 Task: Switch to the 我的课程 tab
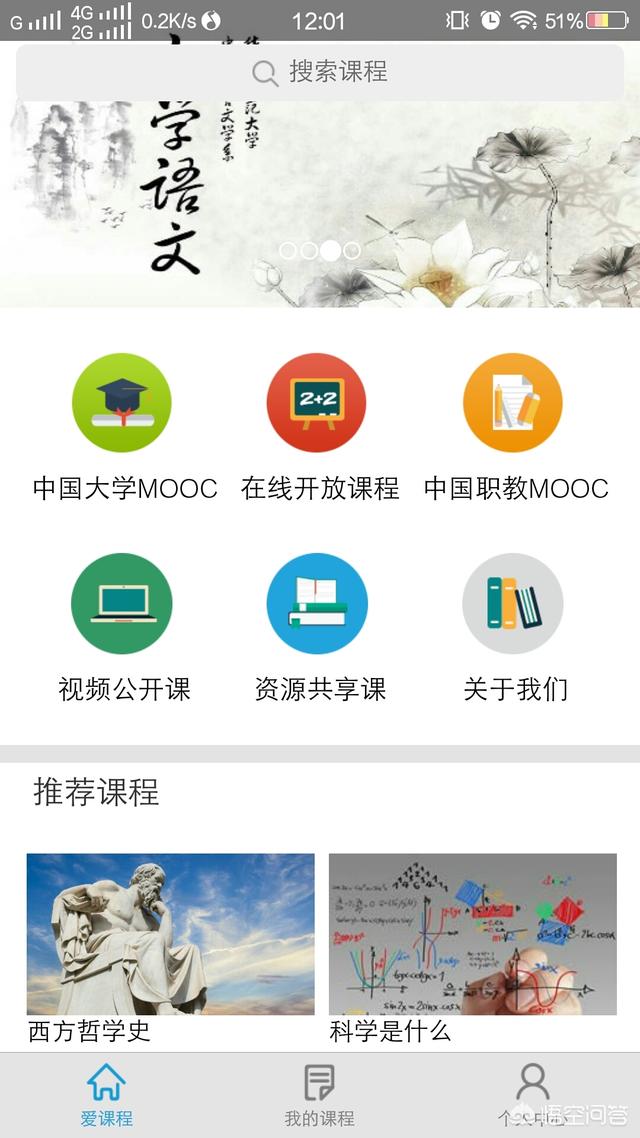319,1095
